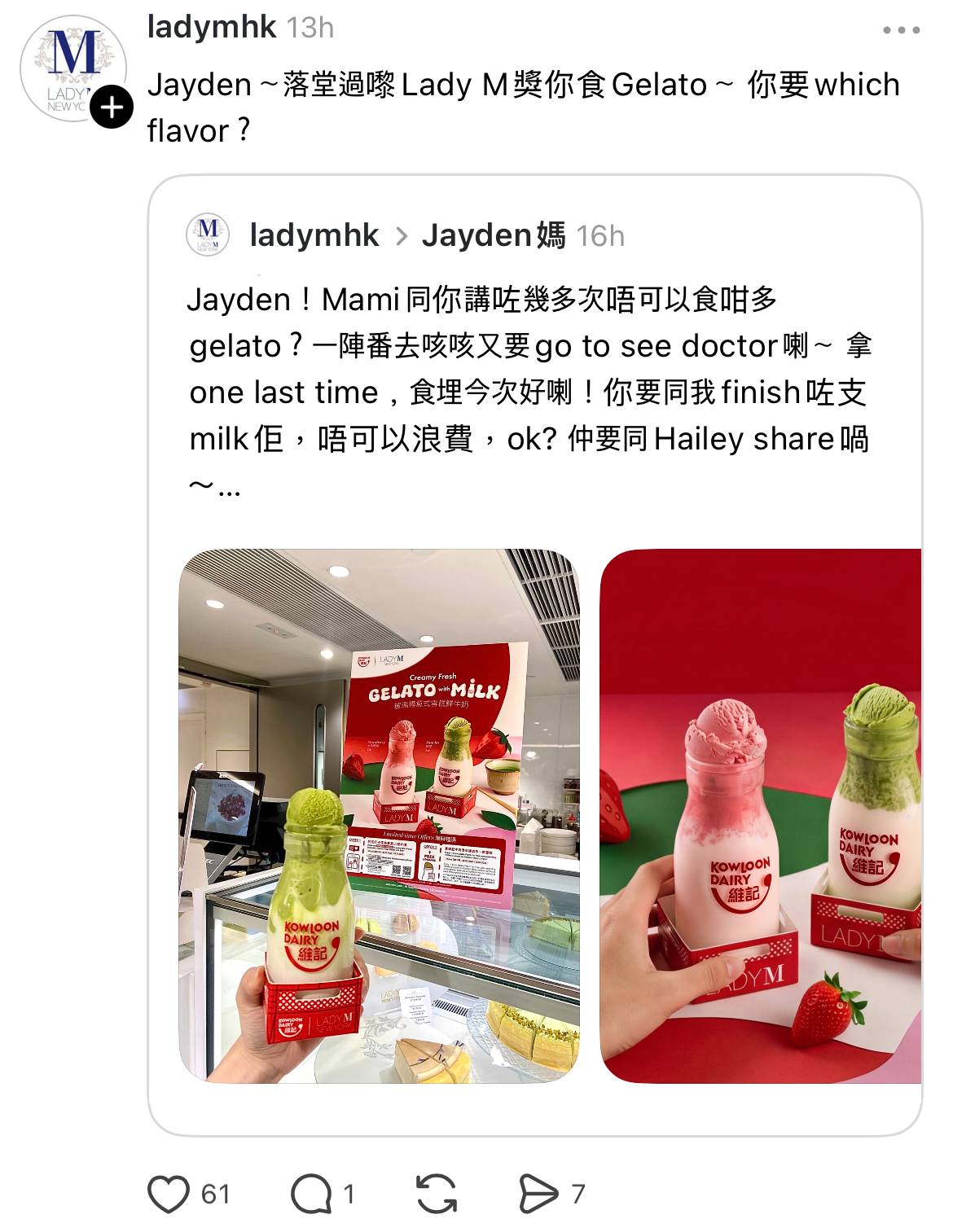Open the comments on this post
Image resolution: width=953 pixels, height=1232 pixels.
tap(312, 1194)
